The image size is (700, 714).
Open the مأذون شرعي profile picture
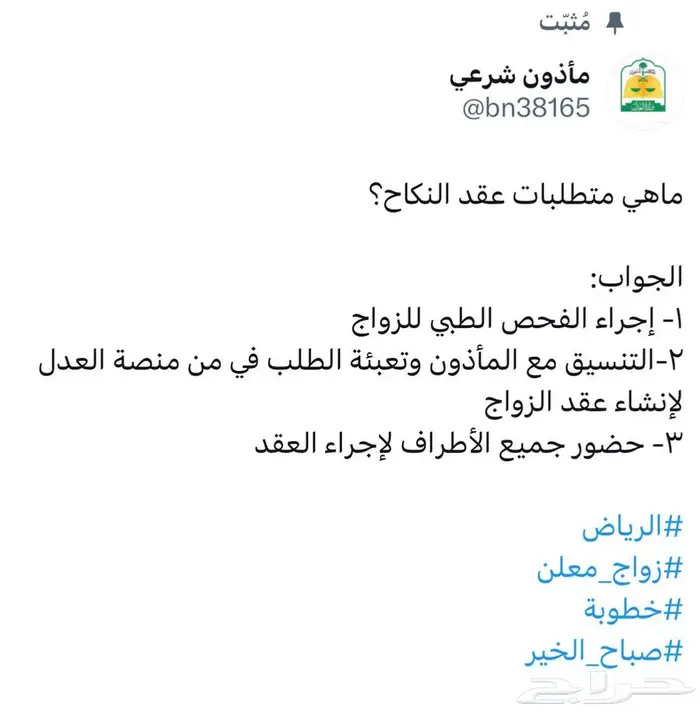643,87
